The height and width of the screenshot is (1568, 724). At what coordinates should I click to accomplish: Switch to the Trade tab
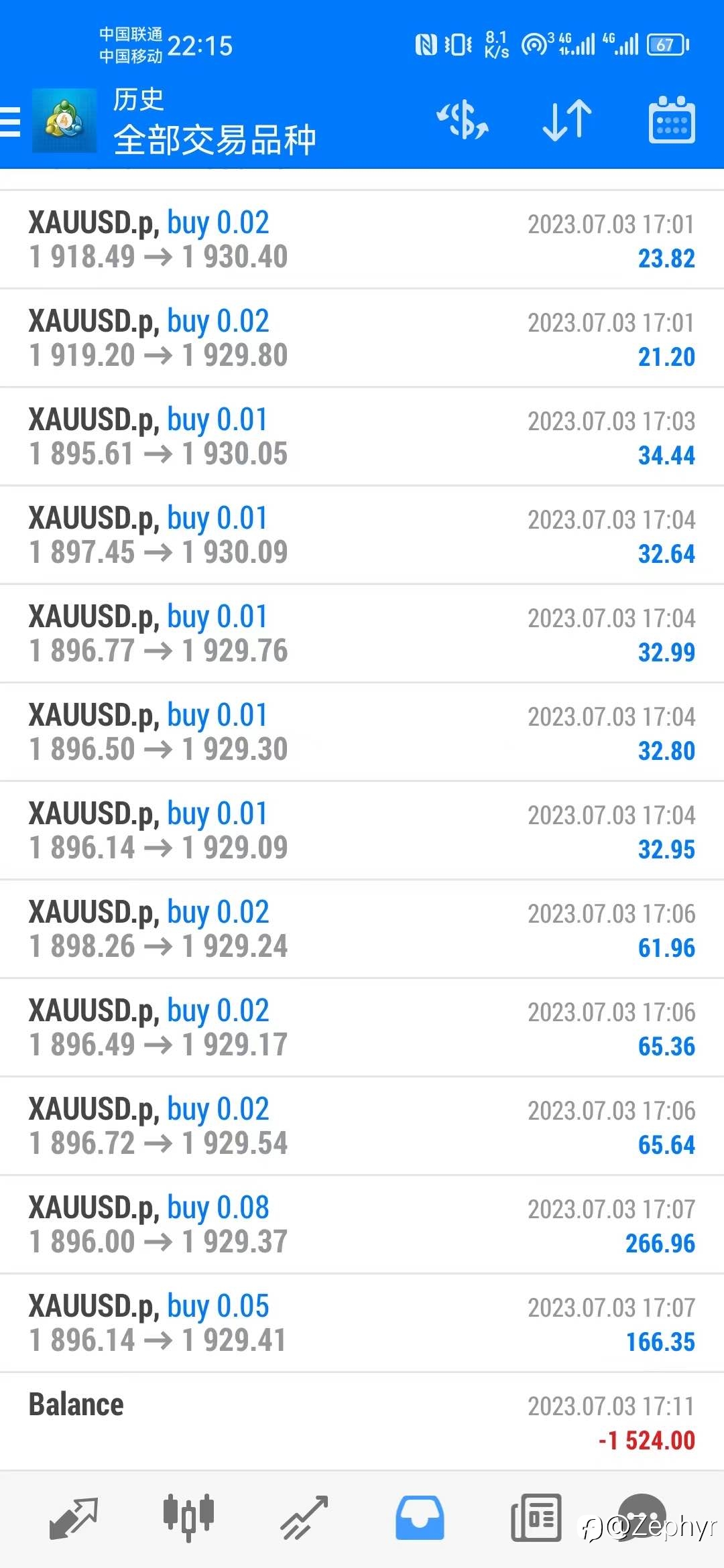coord(304,1518)
